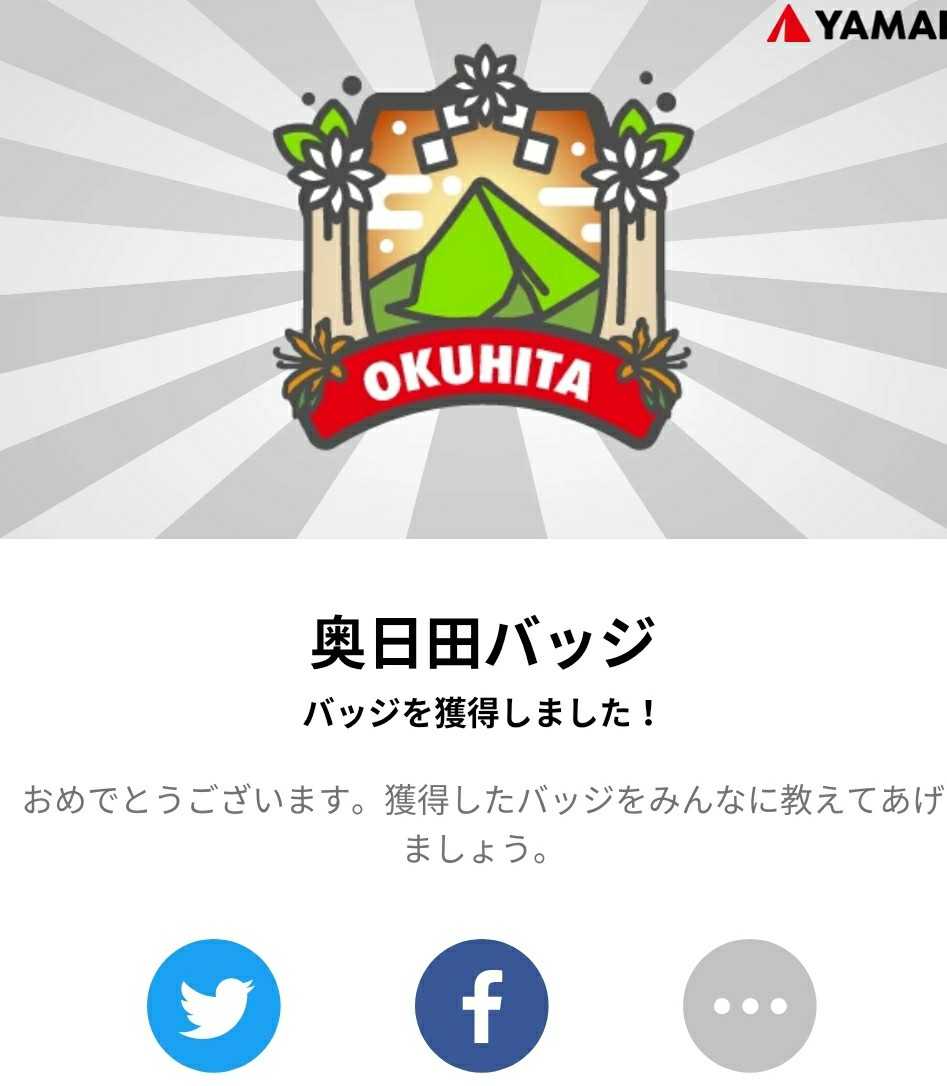Open more sharing options
Viewport: 947px width, 1086px height.
coord(749,1005)
